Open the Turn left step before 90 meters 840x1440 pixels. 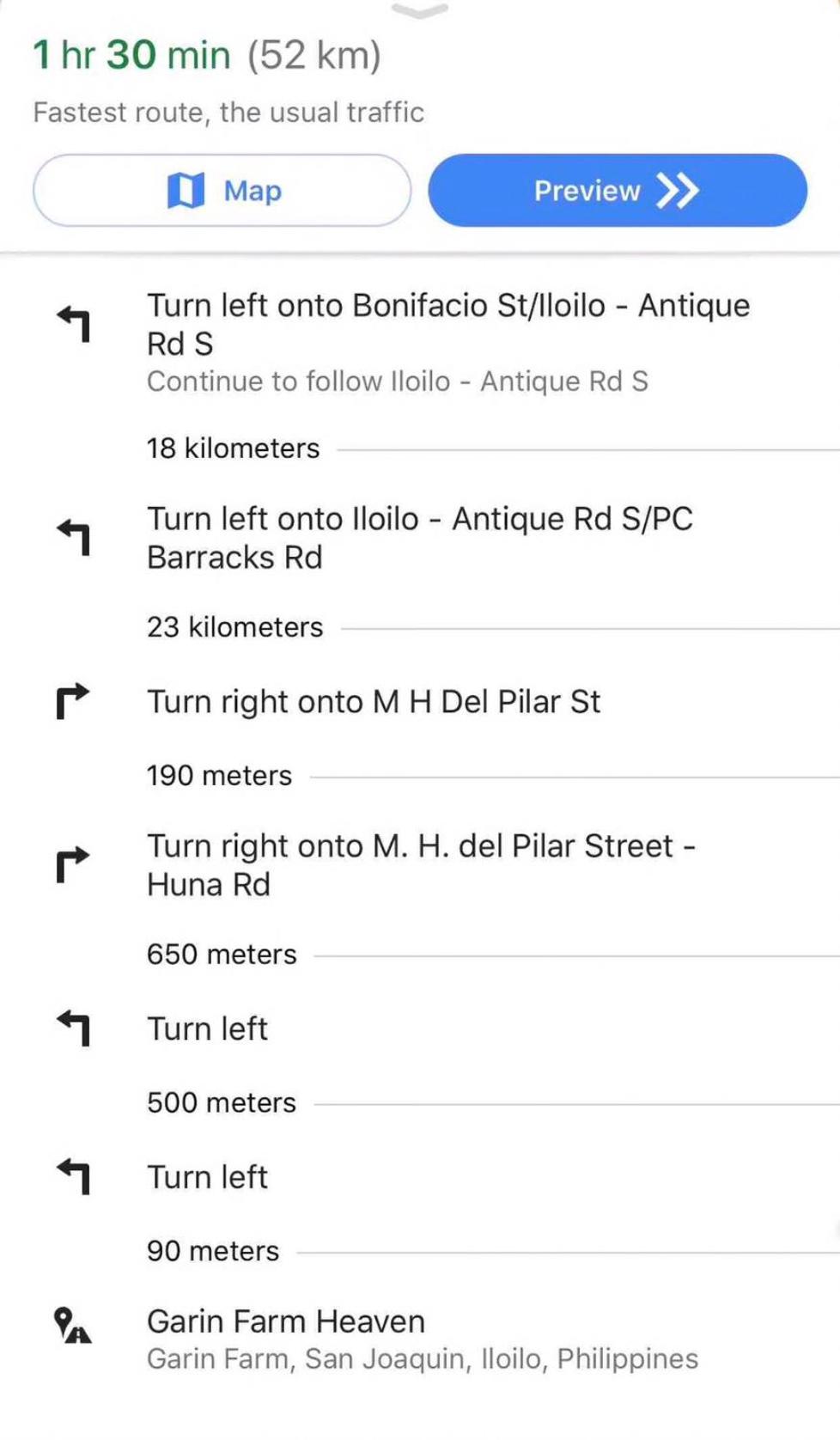tap(420, 1177)
